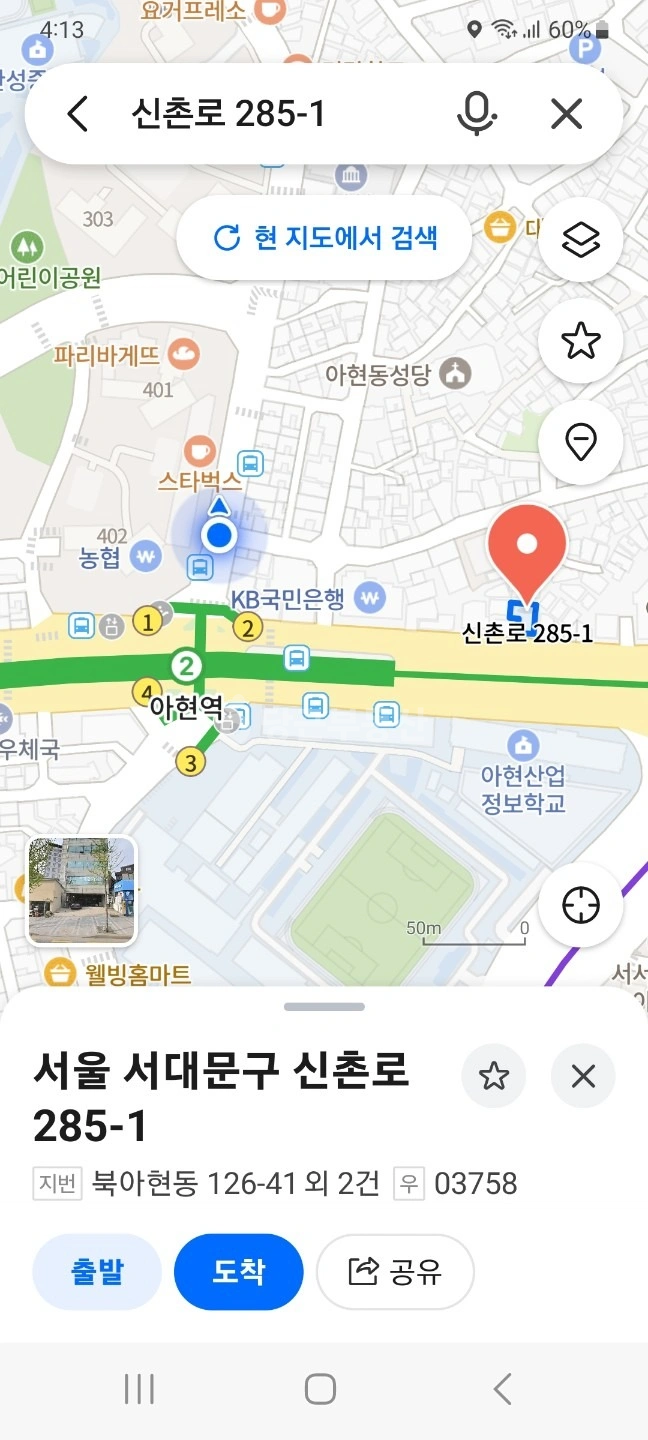Set this address as 출발 point
The height and width of the screenshot is (1440, 648).
(97, 1272)
